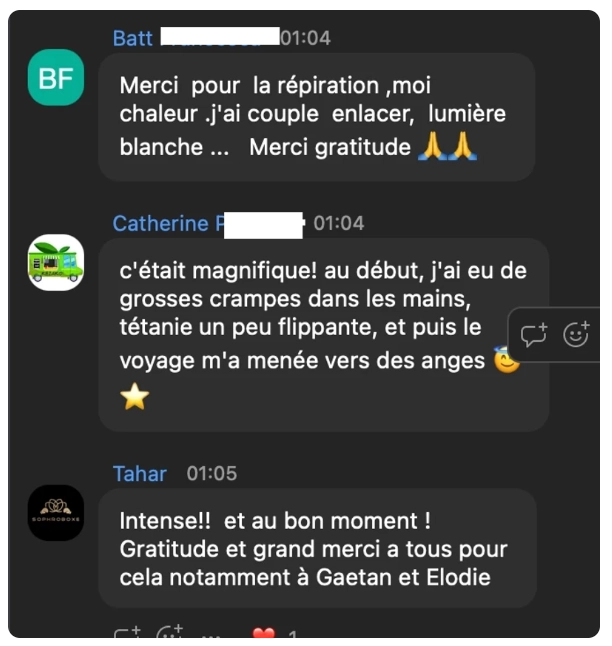Add emoji reaction to Catherine's message
Screen dimensions: 612x646
point(576,335)
